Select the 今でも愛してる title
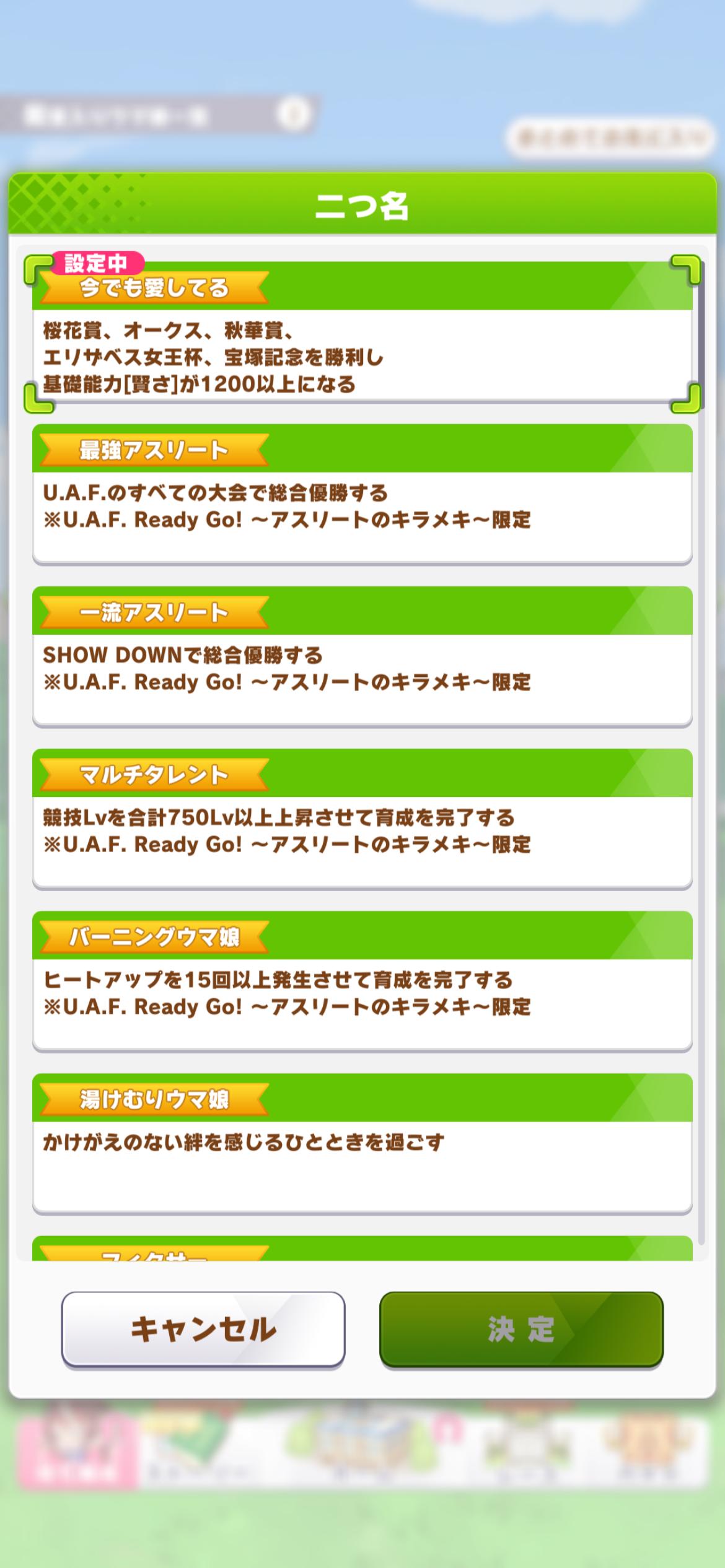The width and height of the screenshot is (725, 1568). click(x=362, y=334)
